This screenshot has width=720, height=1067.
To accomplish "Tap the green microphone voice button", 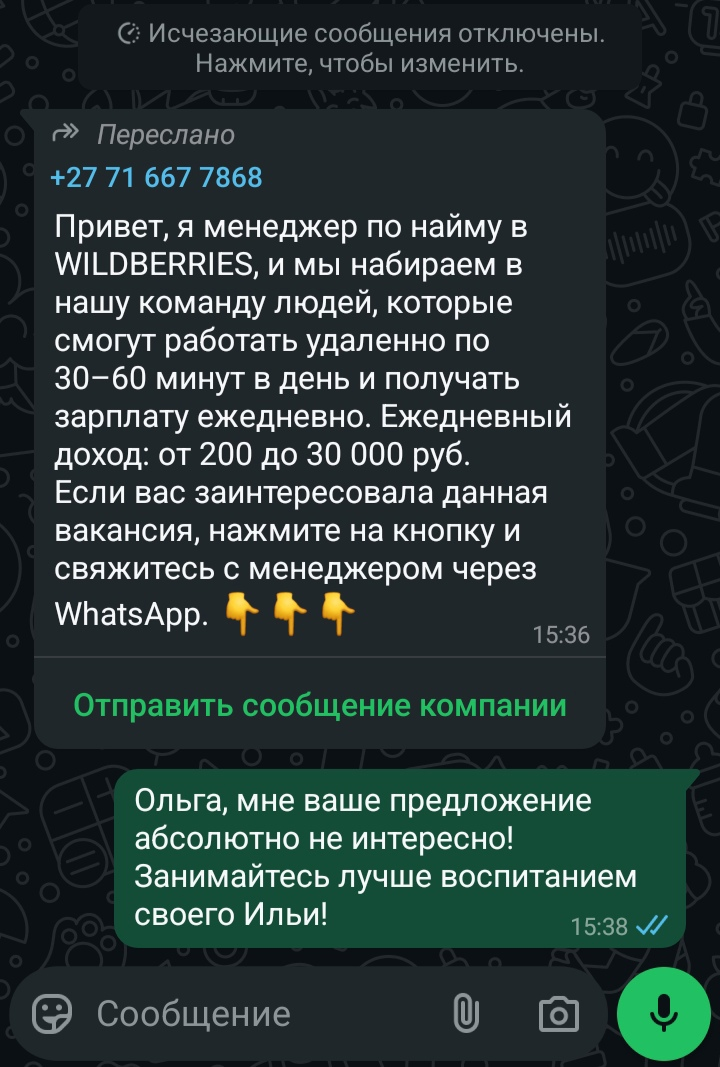I will coord(662,1014).
